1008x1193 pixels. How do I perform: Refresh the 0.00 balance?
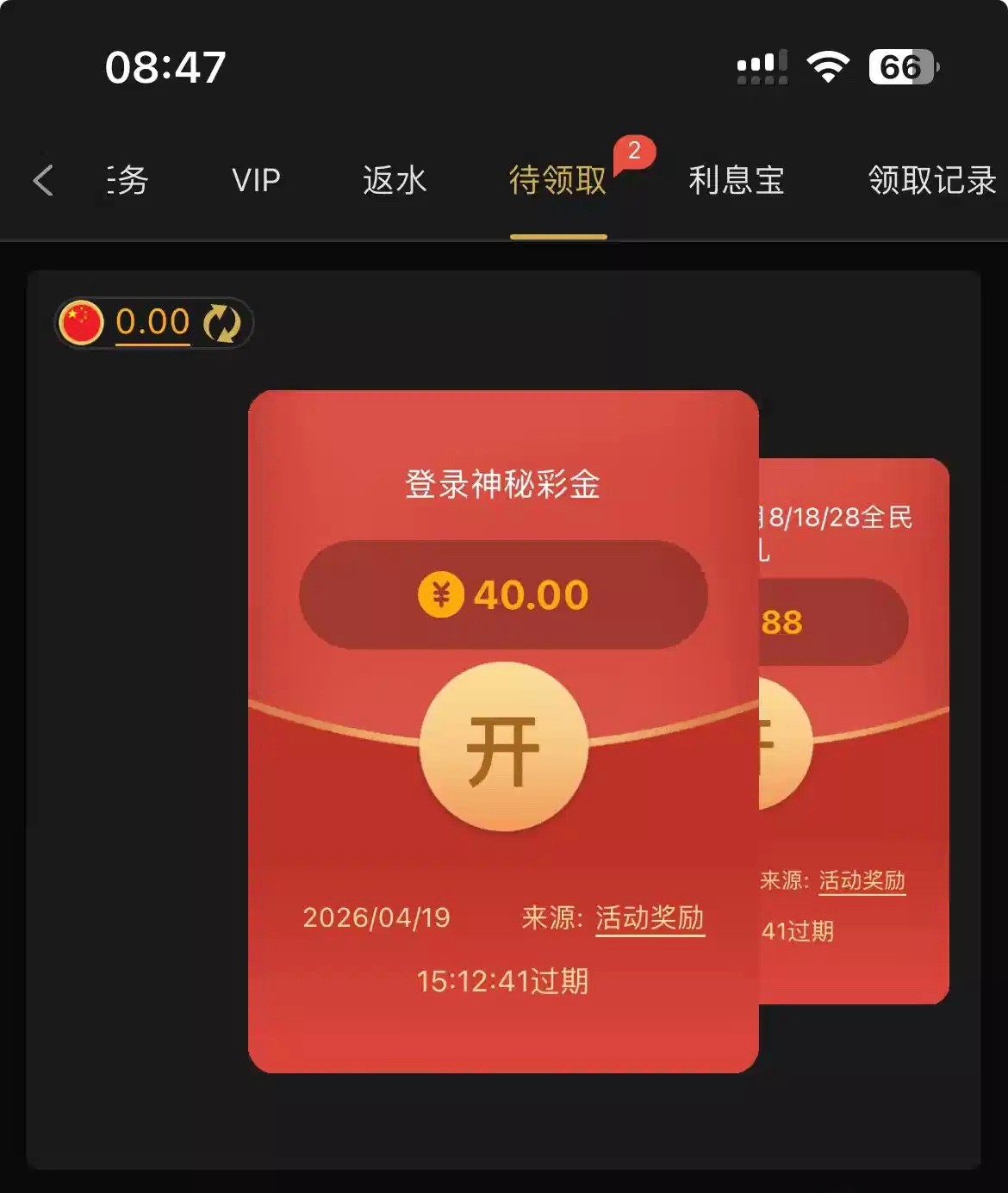click(x=222, y=324)
